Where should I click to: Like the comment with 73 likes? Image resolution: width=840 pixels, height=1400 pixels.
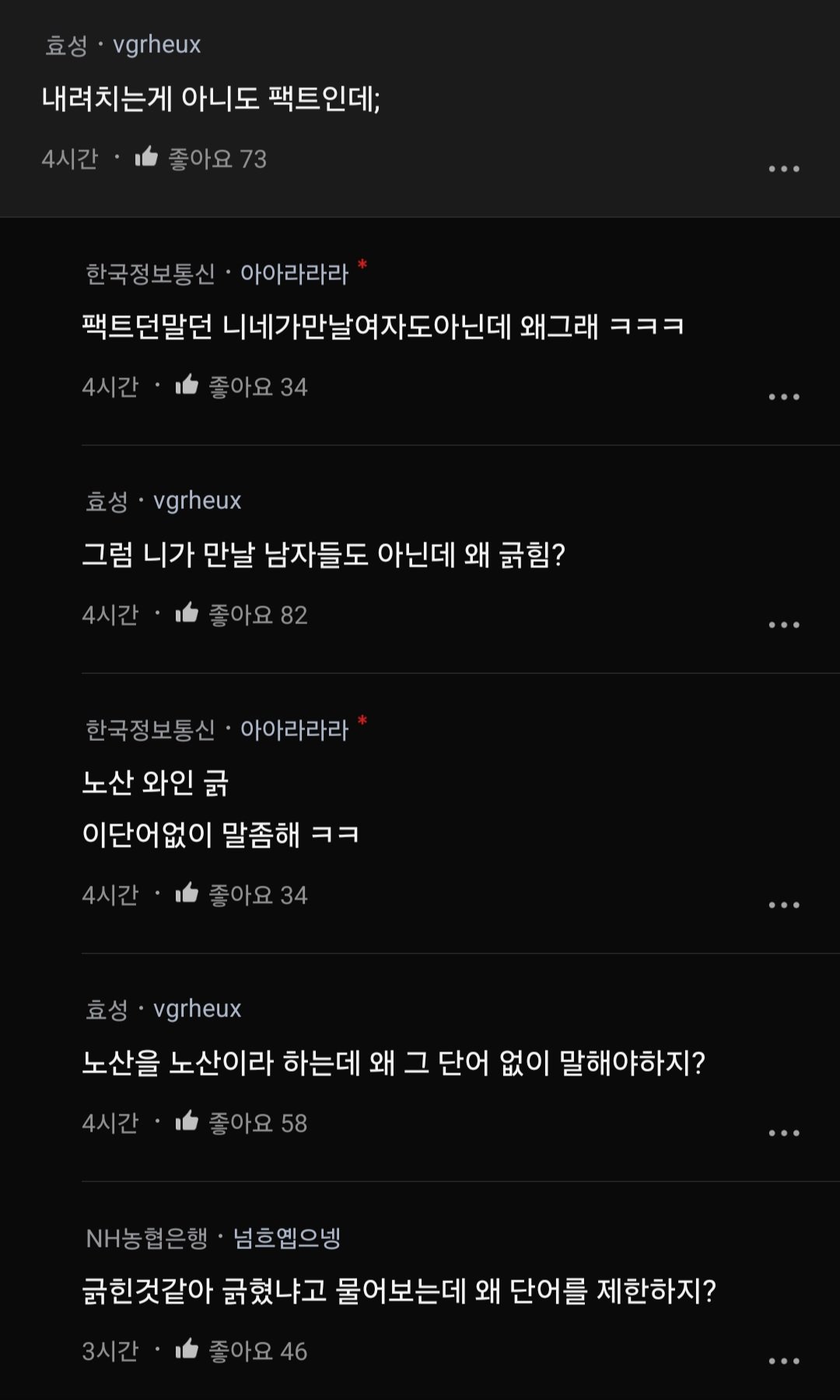(x=146, y=158)
